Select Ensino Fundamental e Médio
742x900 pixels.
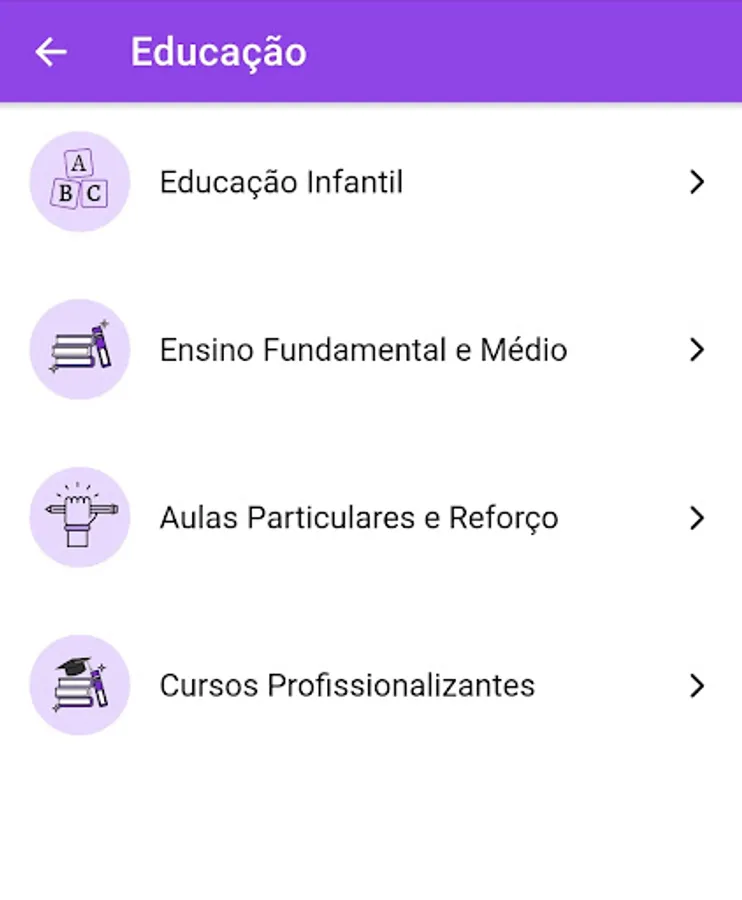click(363, 350)
